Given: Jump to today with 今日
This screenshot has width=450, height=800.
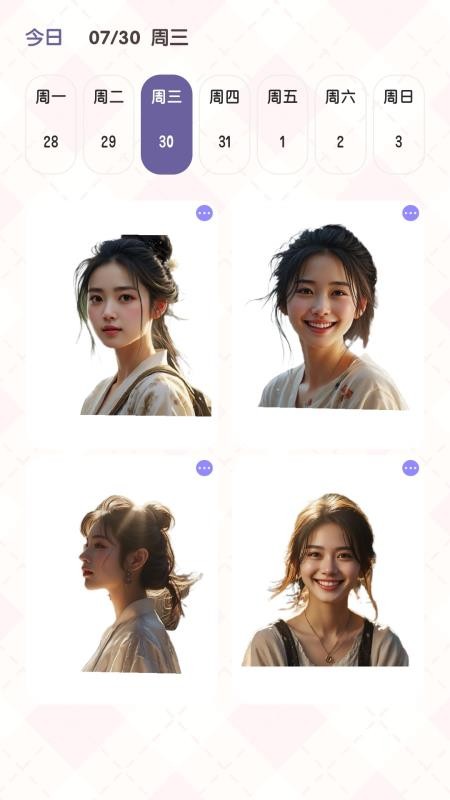Looking at the screenshot, I should [44, 38].
